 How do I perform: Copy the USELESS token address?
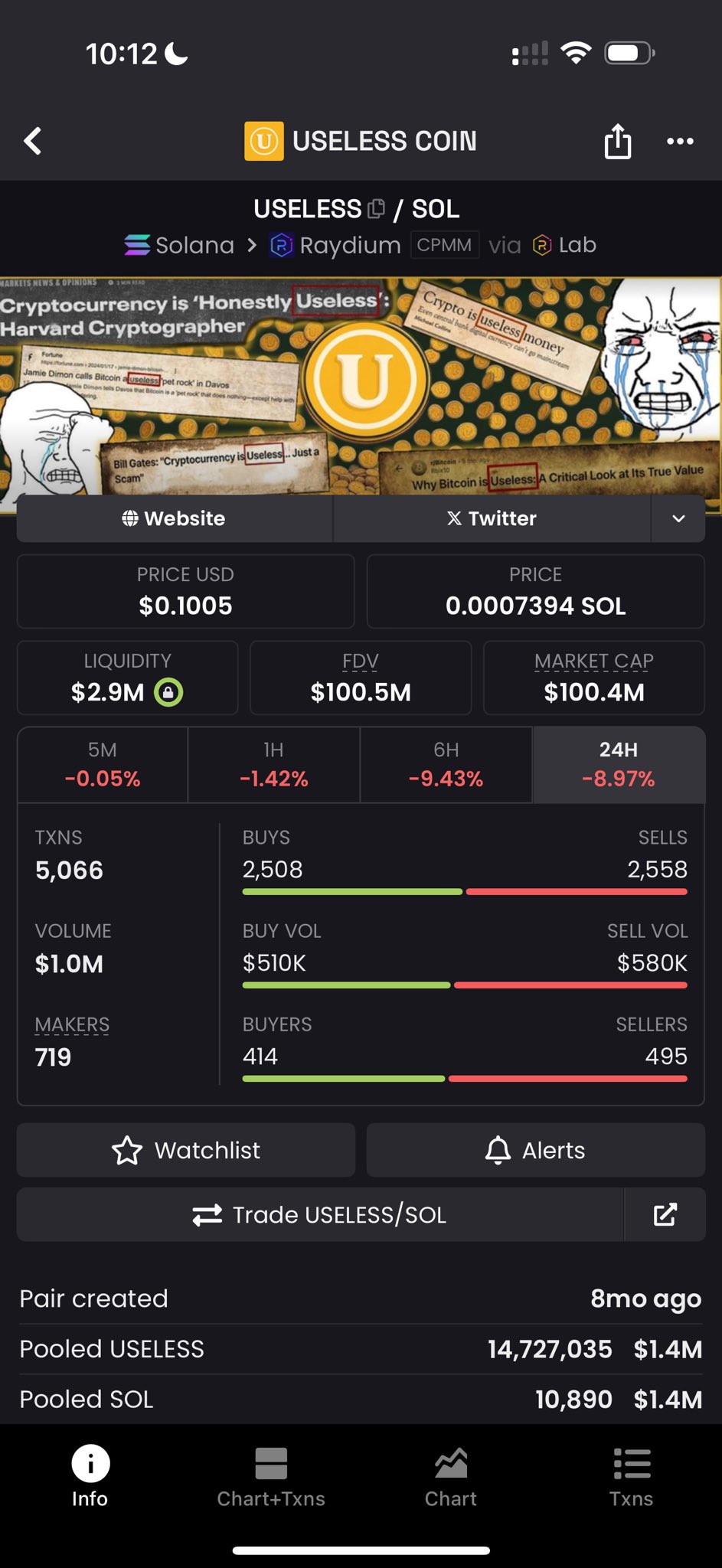(x=376, y=208)
